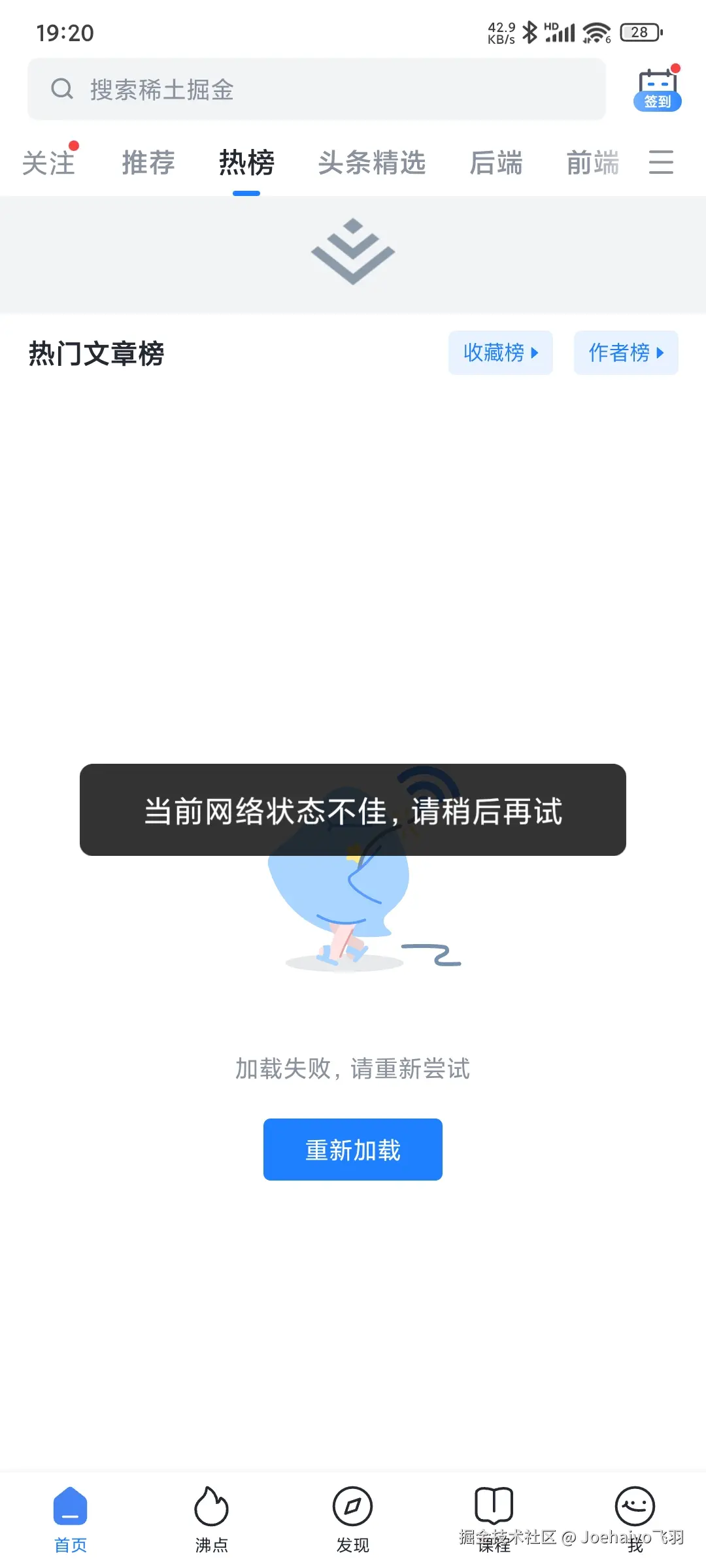The width and height of the screenshot is (706, 1568).
Task: Open the 前端 channel tab
Action: [592, 163]
